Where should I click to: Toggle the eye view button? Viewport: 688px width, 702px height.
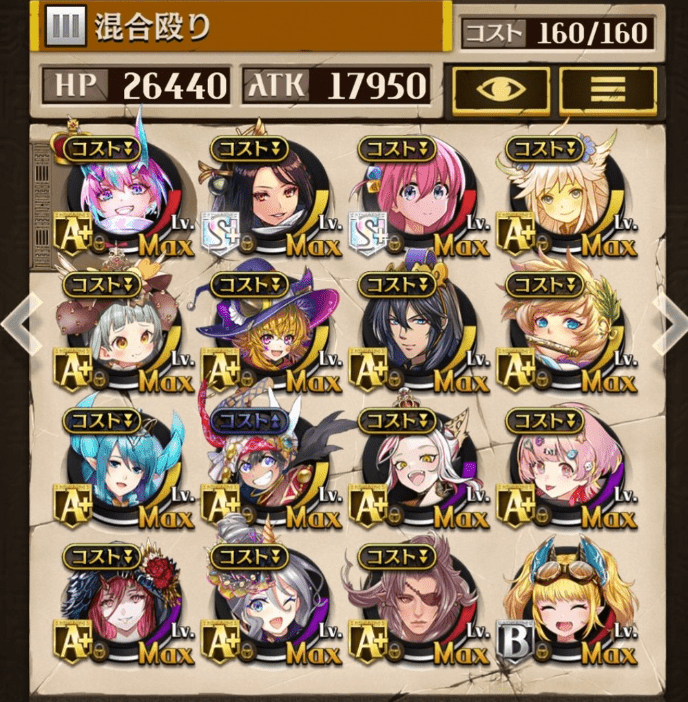click(x=500, y=89)
